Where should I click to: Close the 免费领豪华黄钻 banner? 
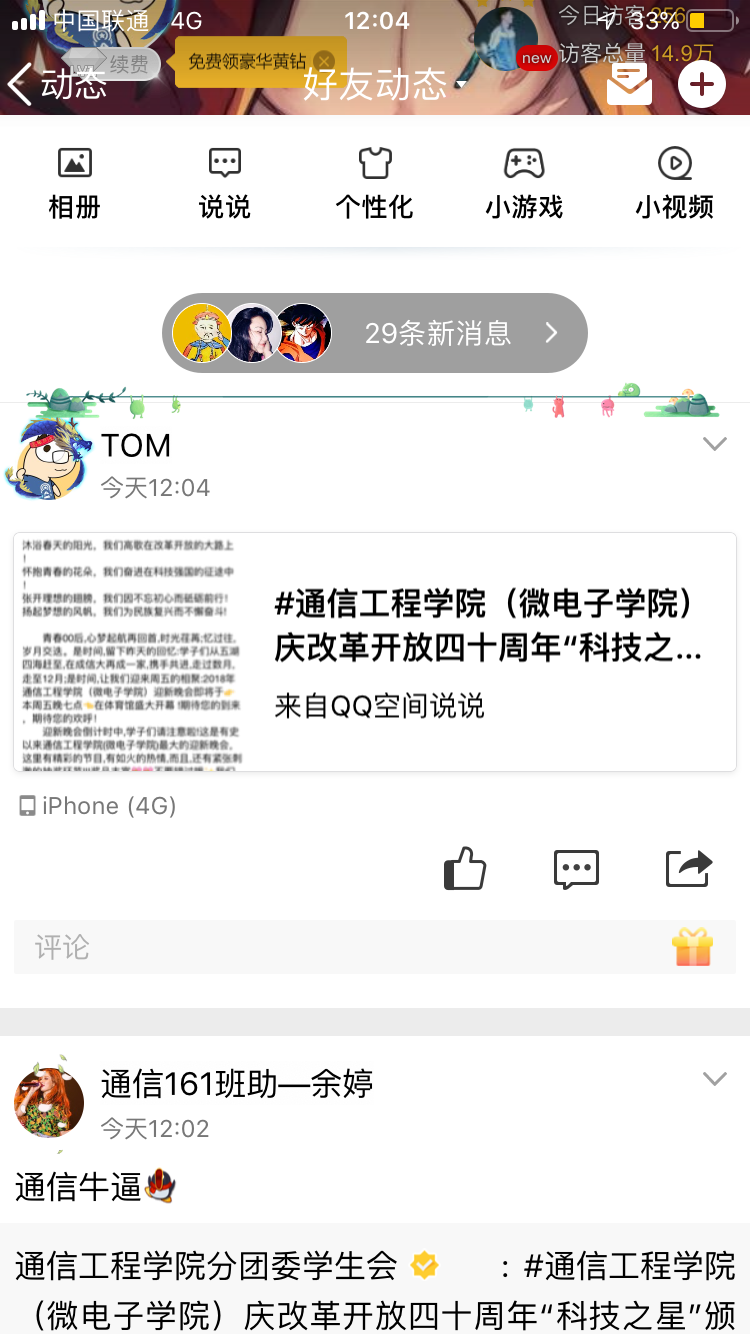tap(323, 61)
